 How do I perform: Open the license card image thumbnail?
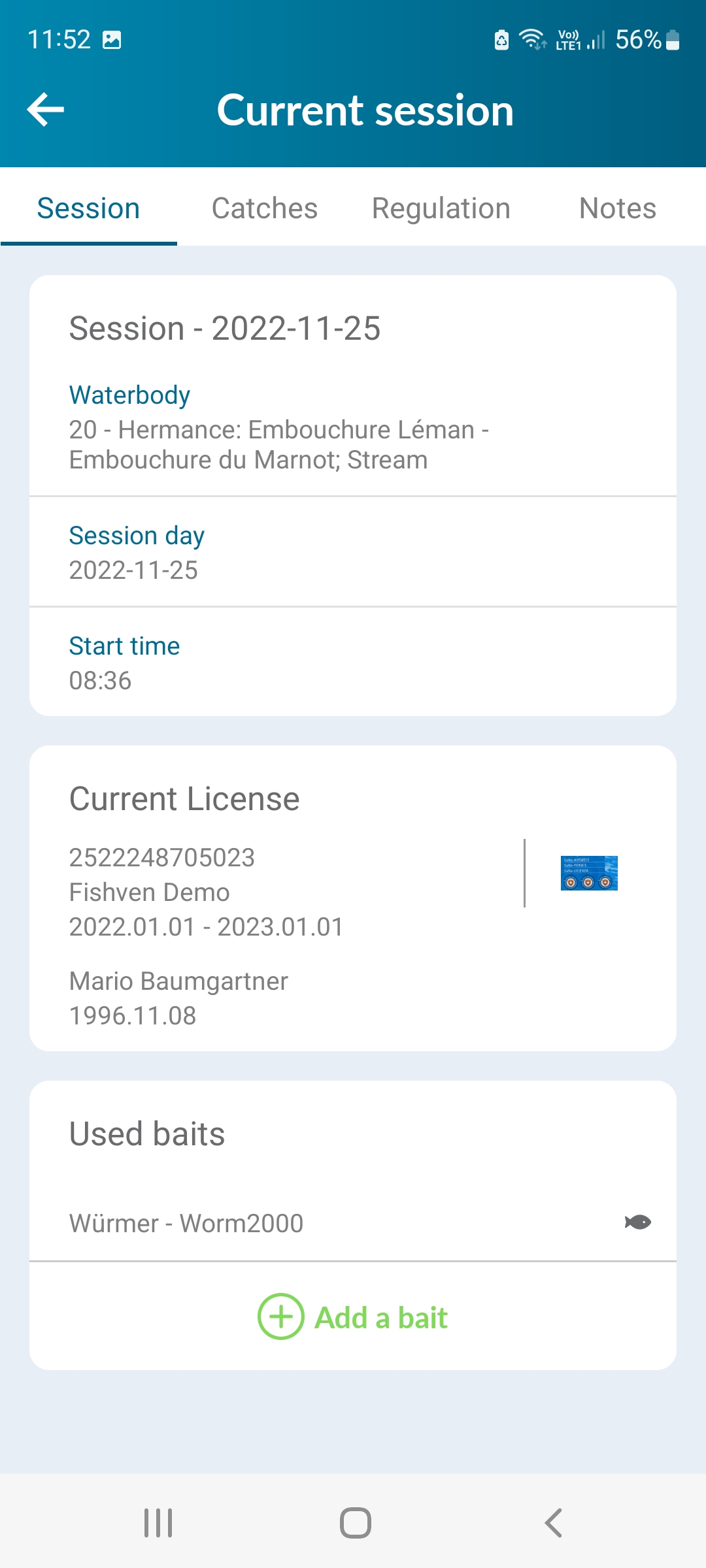click(x=589, y=873)
